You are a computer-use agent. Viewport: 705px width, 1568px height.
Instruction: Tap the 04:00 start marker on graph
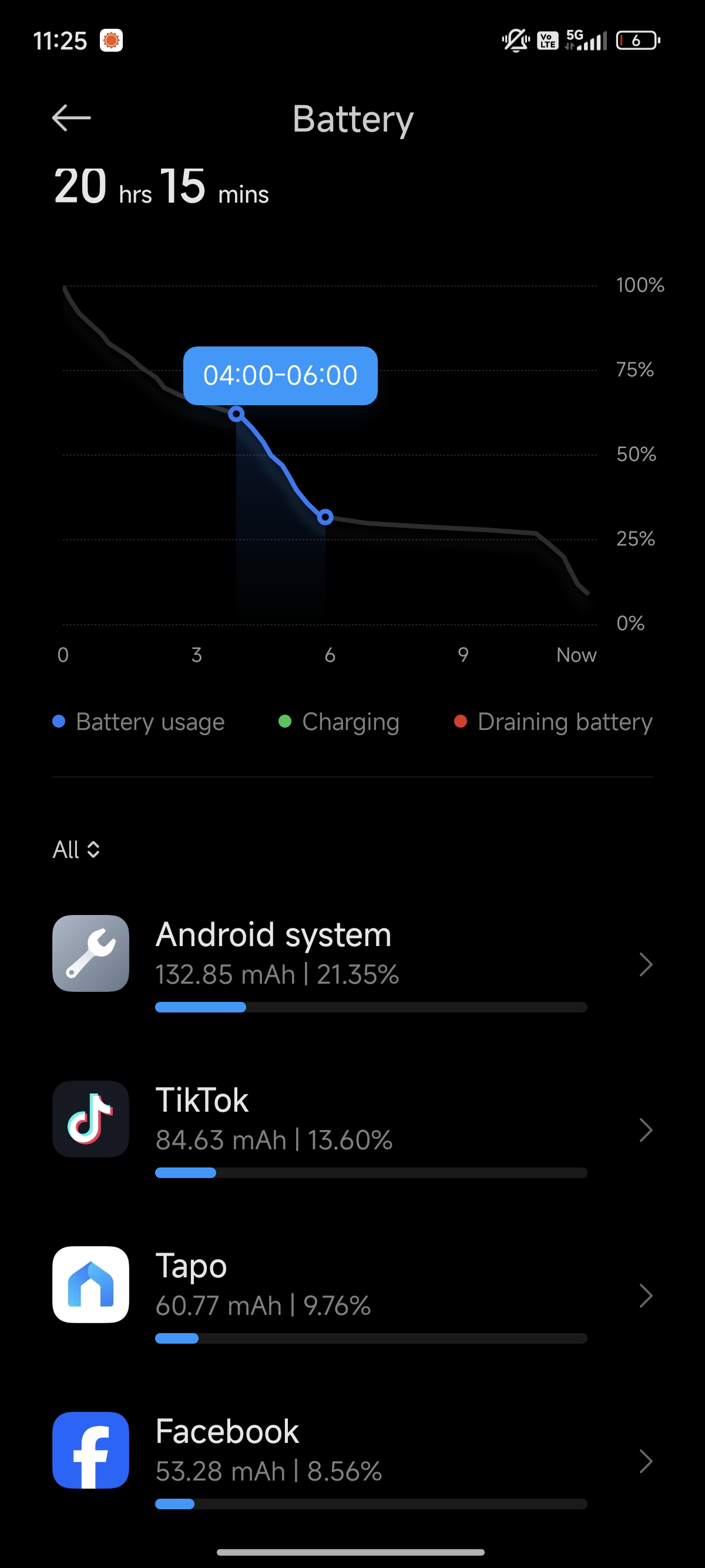click(x=236, y=415)
